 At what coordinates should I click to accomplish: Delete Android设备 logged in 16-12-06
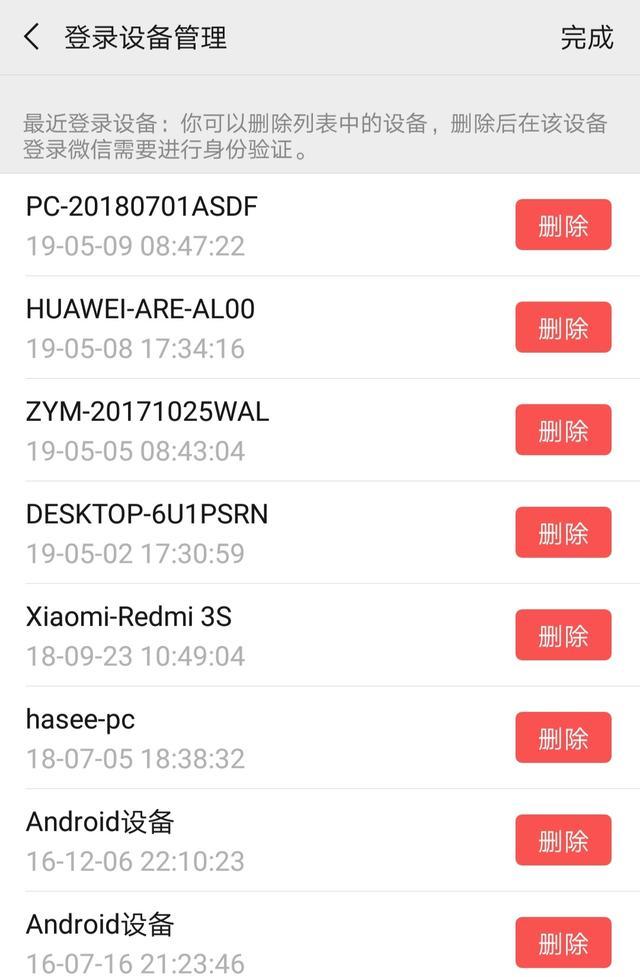563,840
